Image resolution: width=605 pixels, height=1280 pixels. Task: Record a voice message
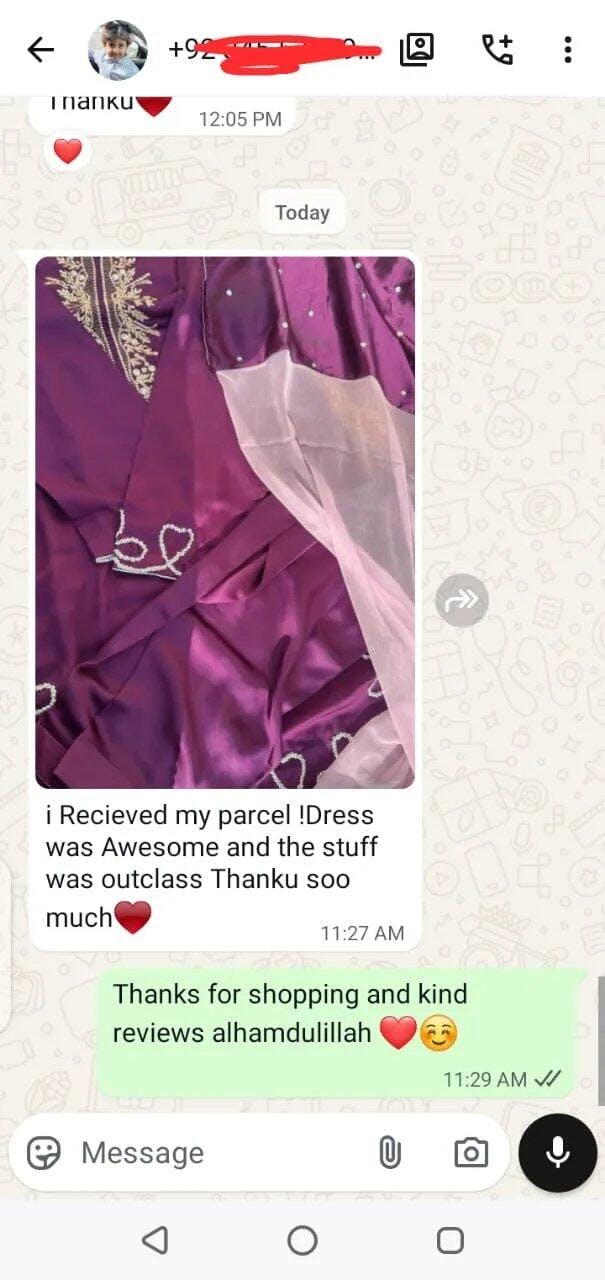558,1153
